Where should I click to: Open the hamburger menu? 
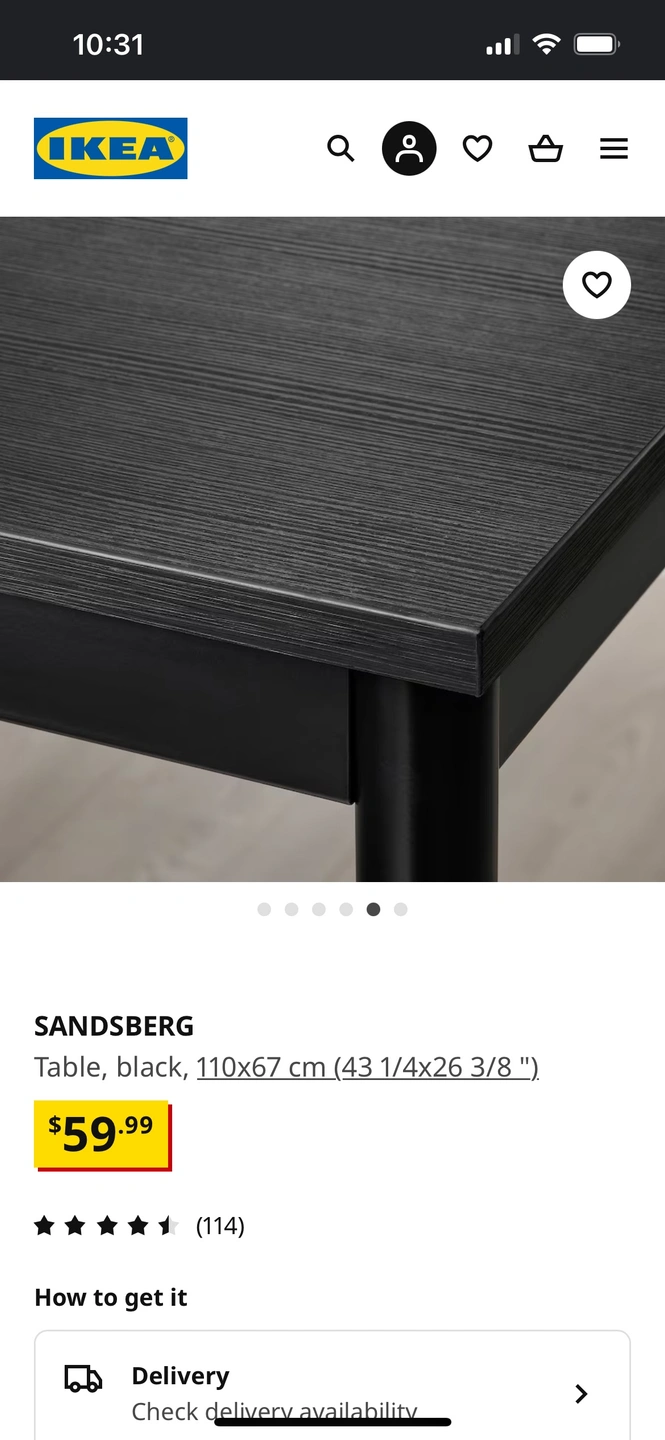point(613,149)
